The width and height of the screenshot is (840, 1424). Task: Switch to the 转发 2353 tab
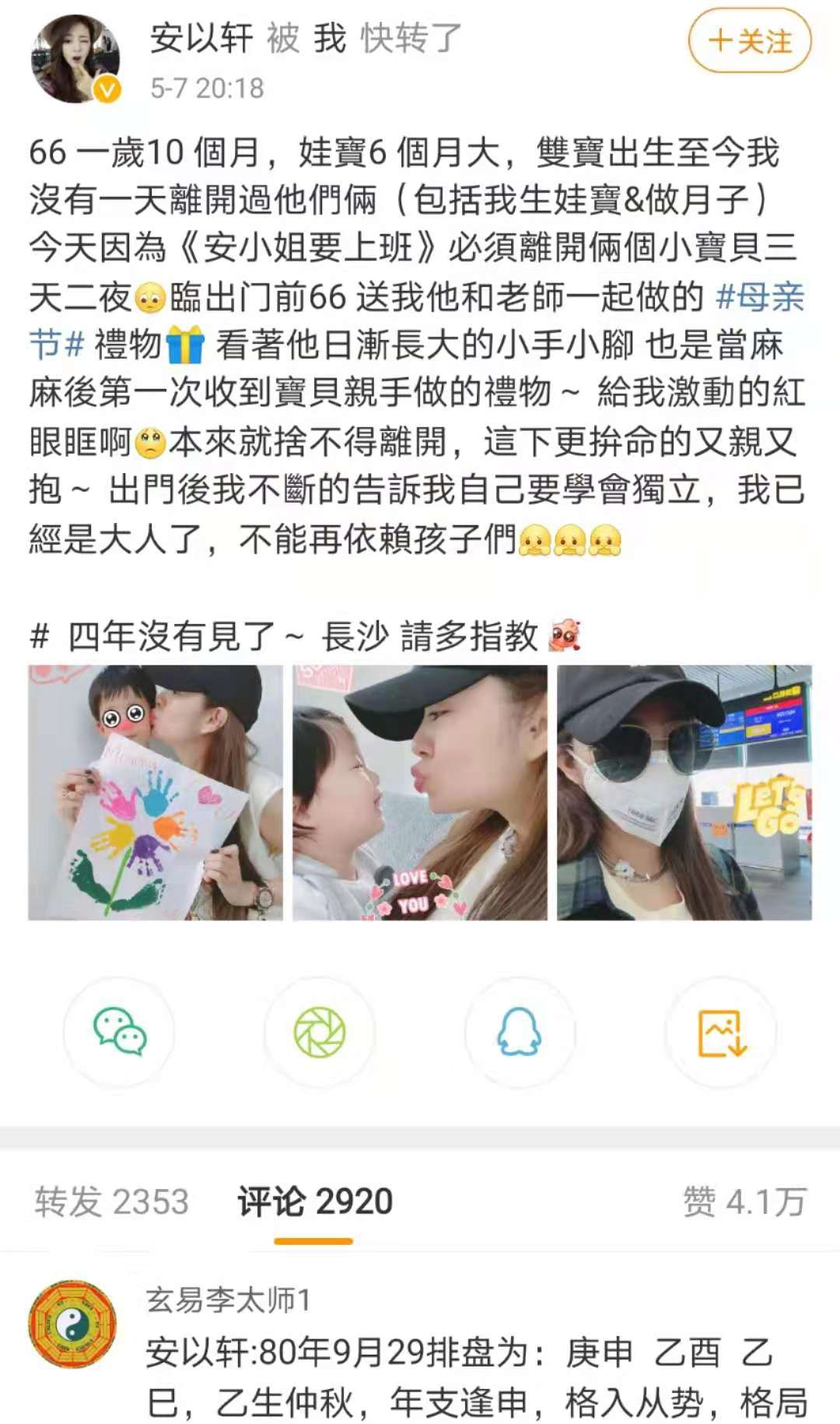[111, 1201]
